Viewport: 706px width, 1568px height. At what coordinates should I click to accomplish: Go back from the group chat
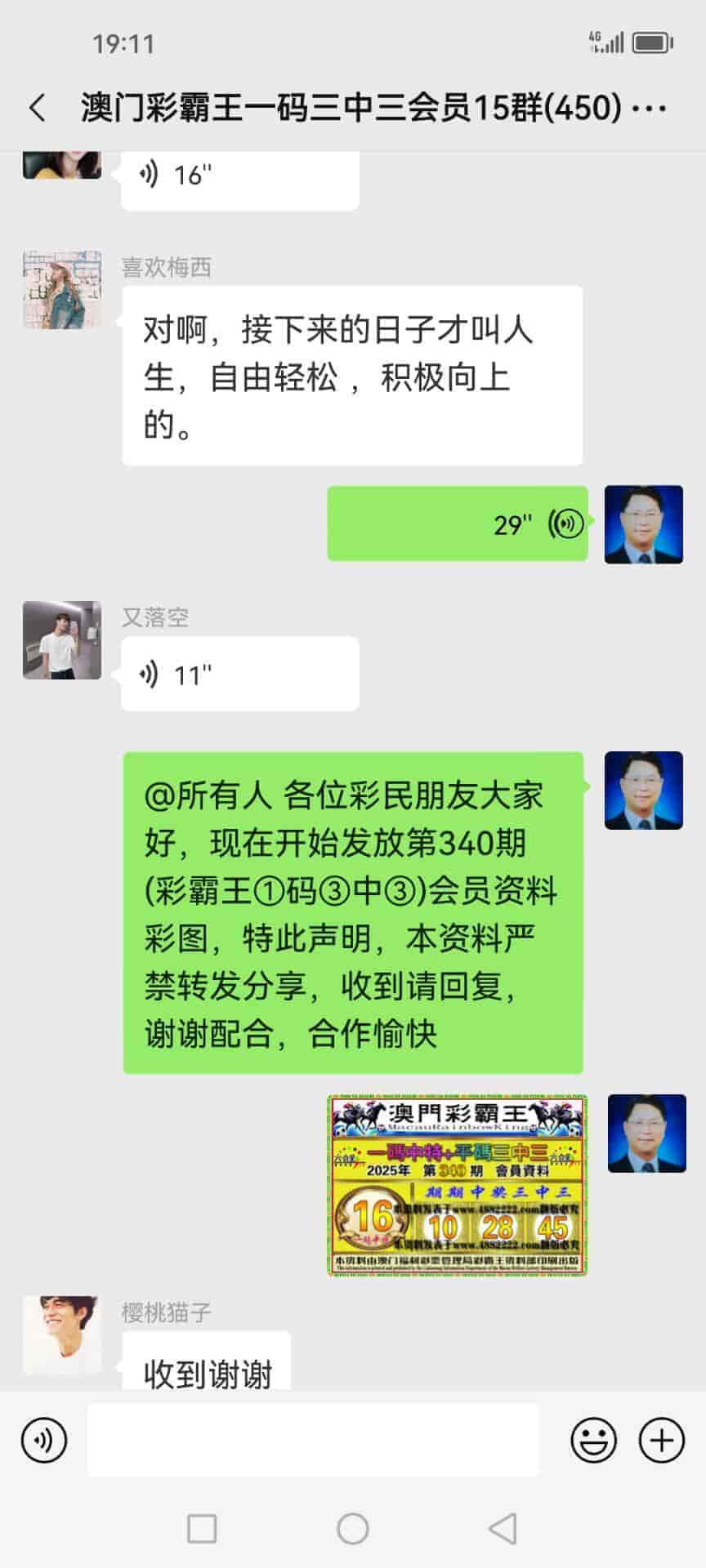tap(38, 108)
